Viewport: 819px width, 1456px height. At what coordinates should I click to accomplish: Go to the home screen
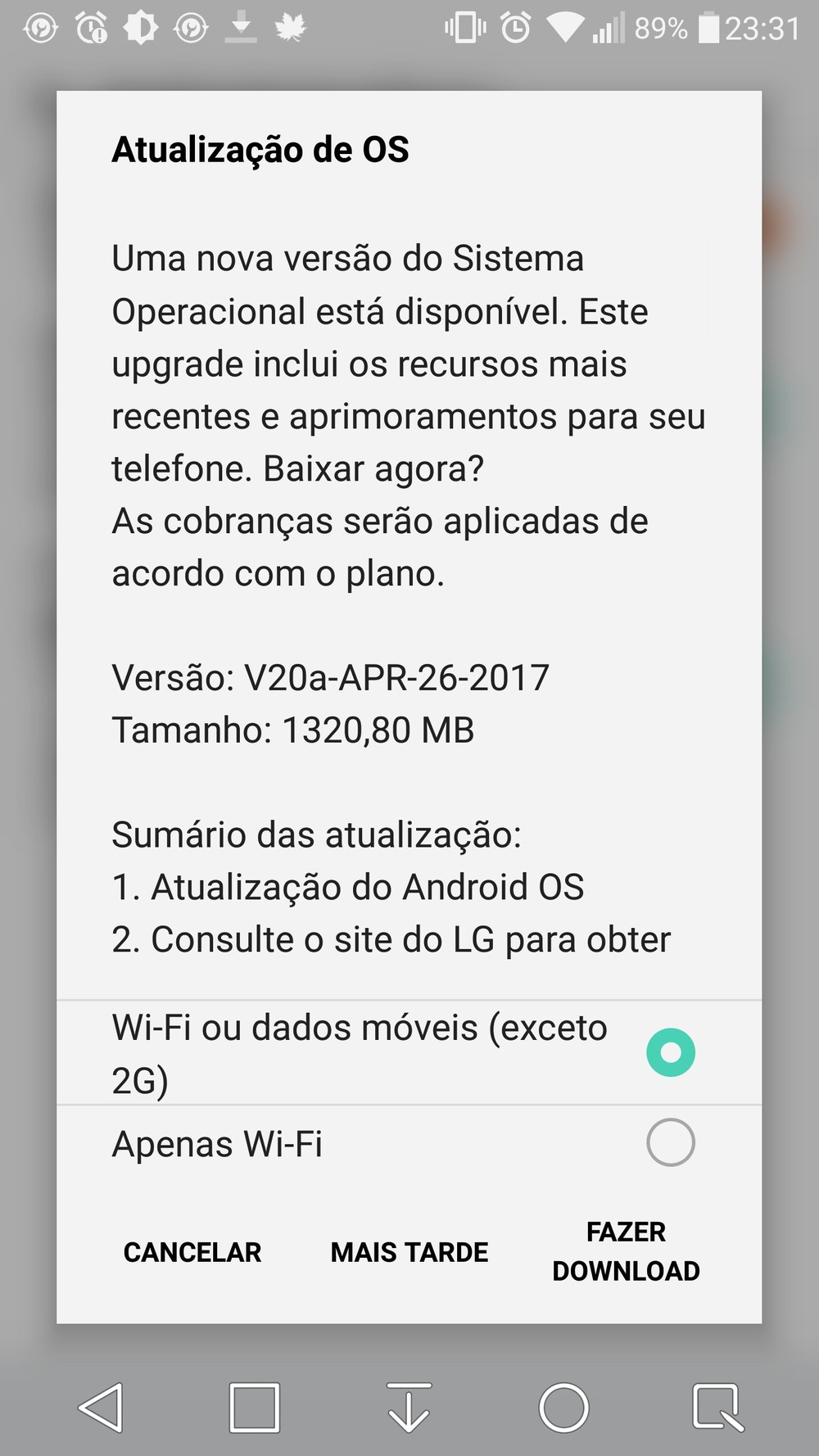[x=563, y=1409]
